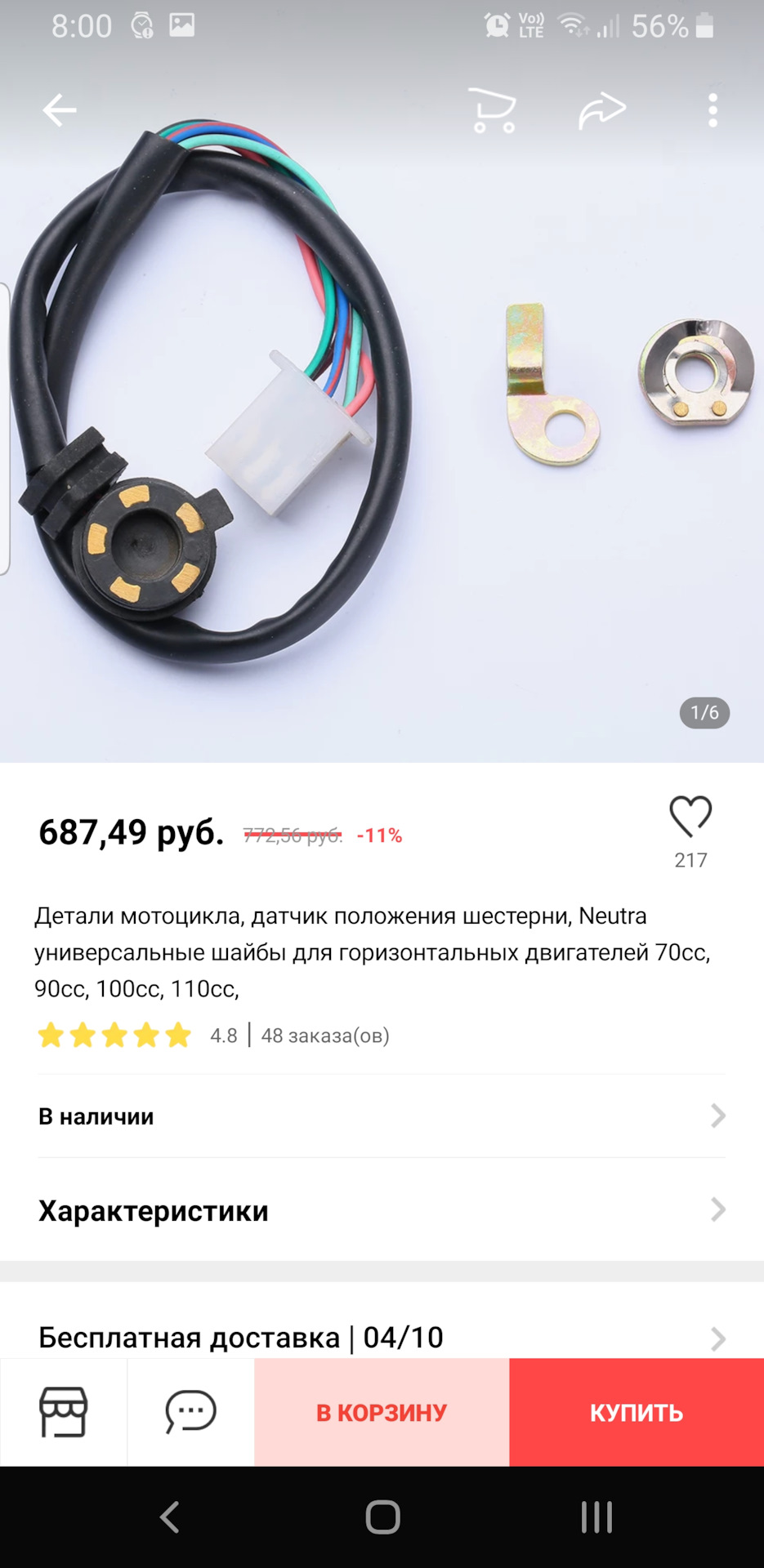Tap the system home button
This screenshot has width=764, height=1568.
(382, 1517)
